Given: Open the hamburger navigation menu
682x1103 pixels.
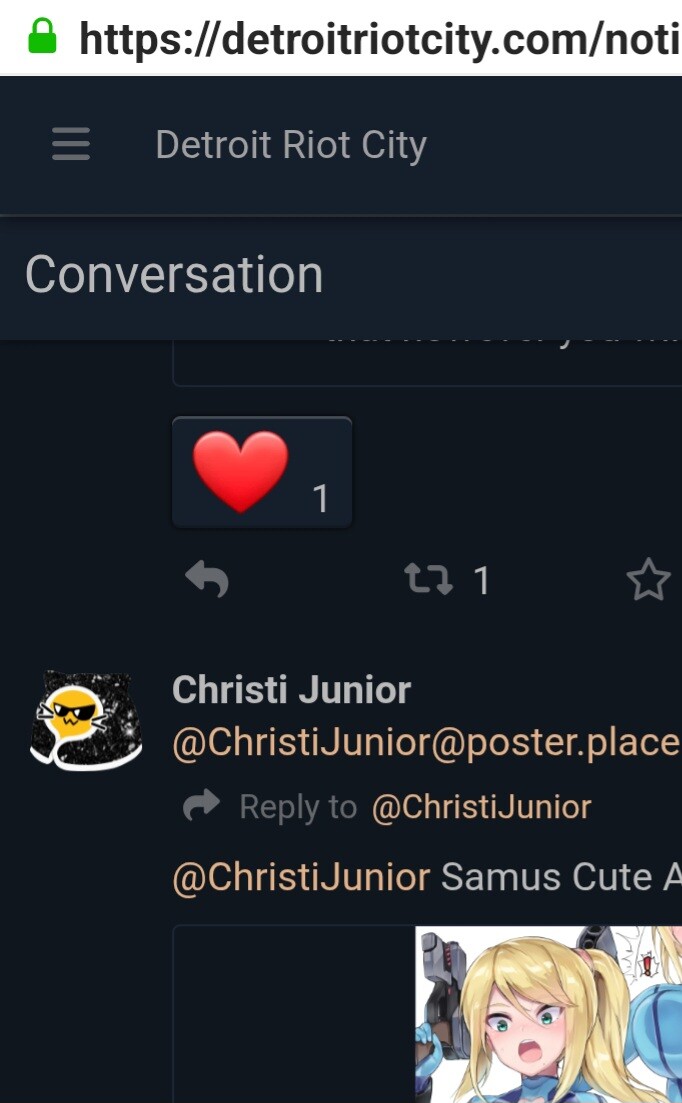Looking at the screenshot, I should click(x=71, y=145).
